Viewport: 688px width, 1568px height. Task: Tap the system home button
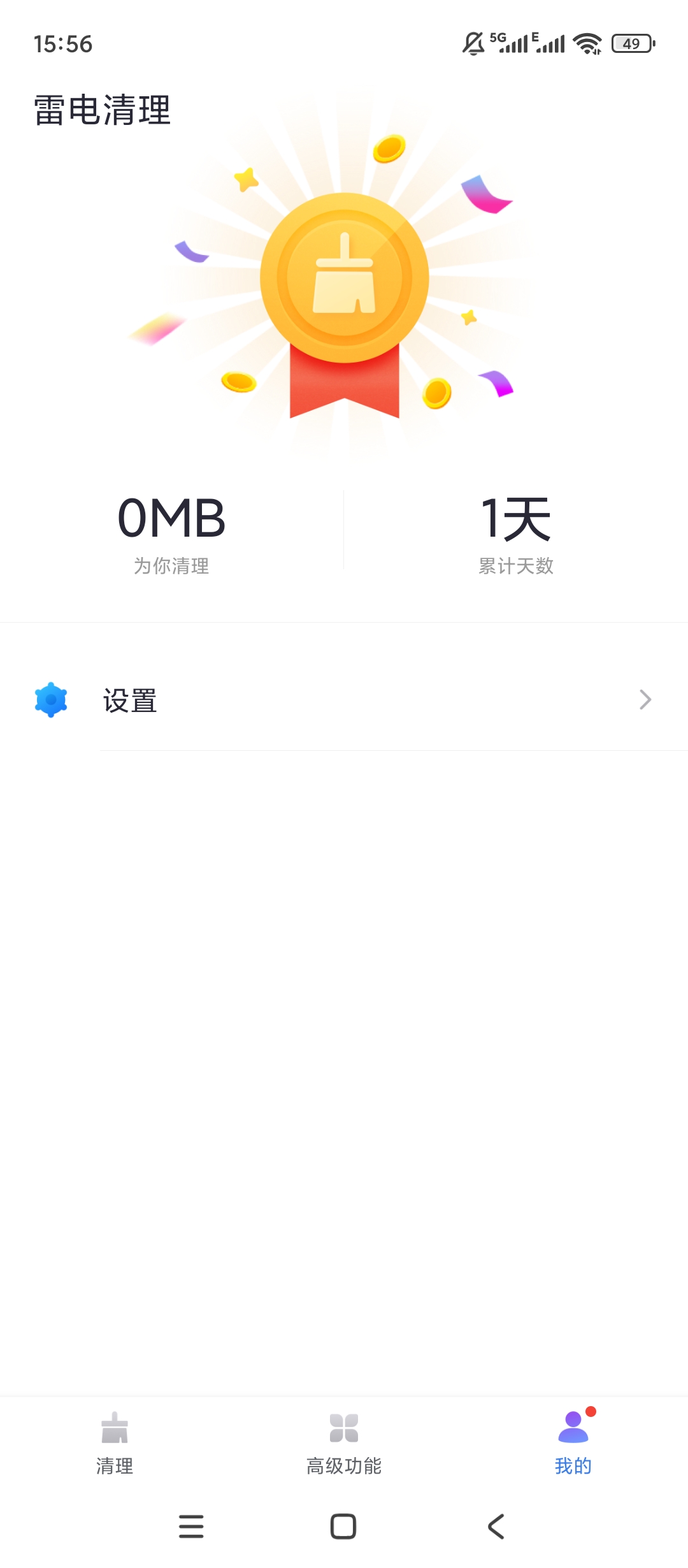(343, 1526)
